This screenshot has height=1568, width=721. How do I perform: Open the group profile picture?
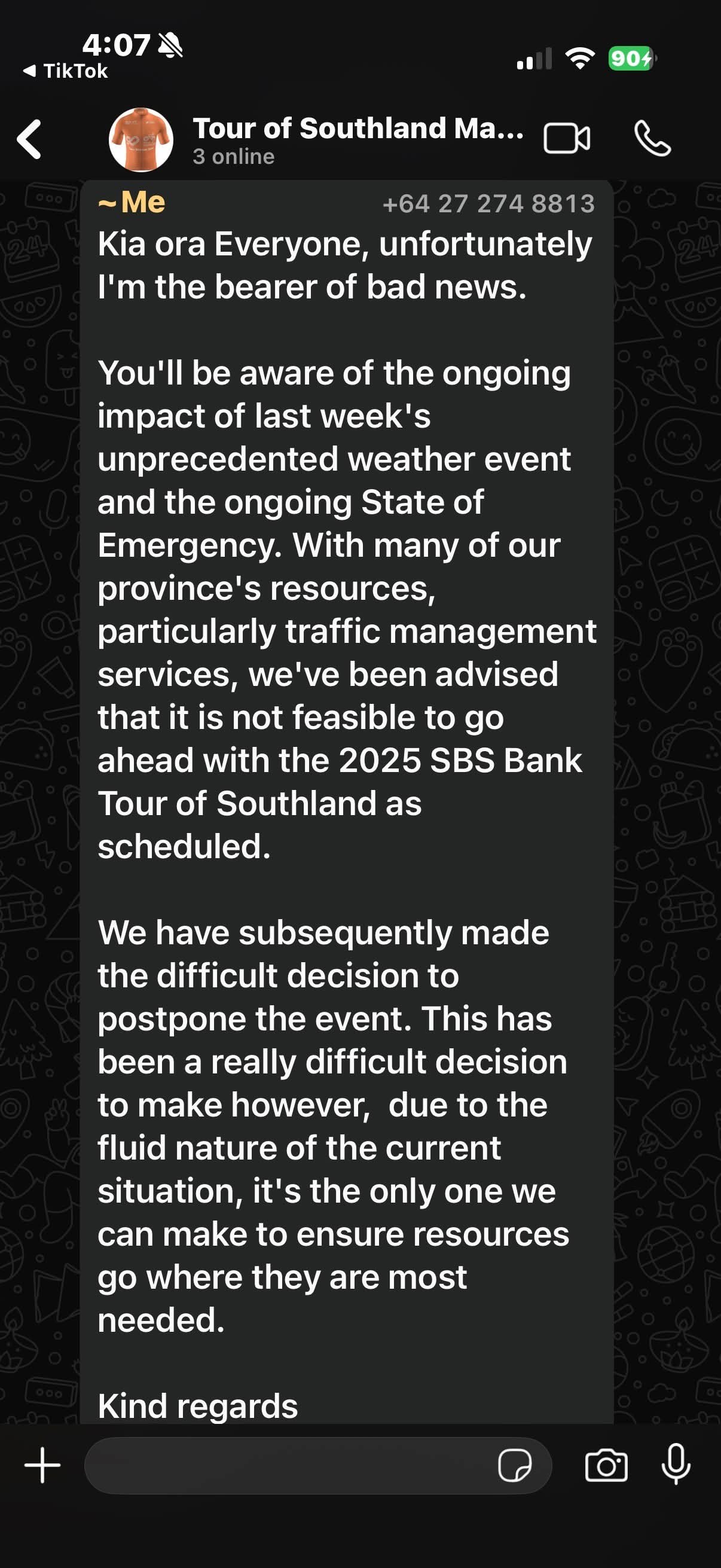pyautogui.click(x=140, y=139)
